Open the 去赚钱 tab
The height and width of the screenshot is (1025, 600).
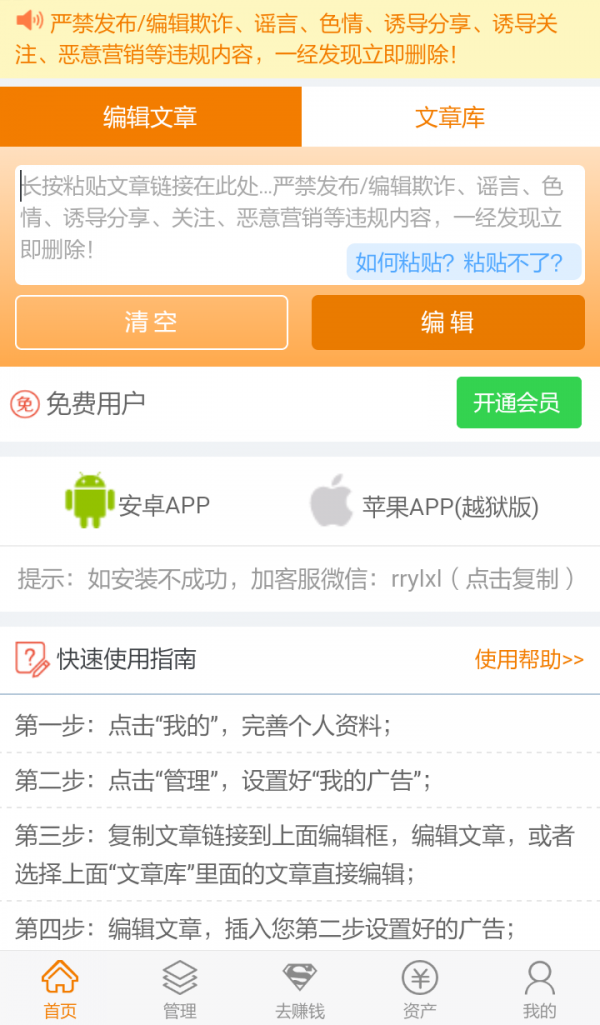(300, 990)
